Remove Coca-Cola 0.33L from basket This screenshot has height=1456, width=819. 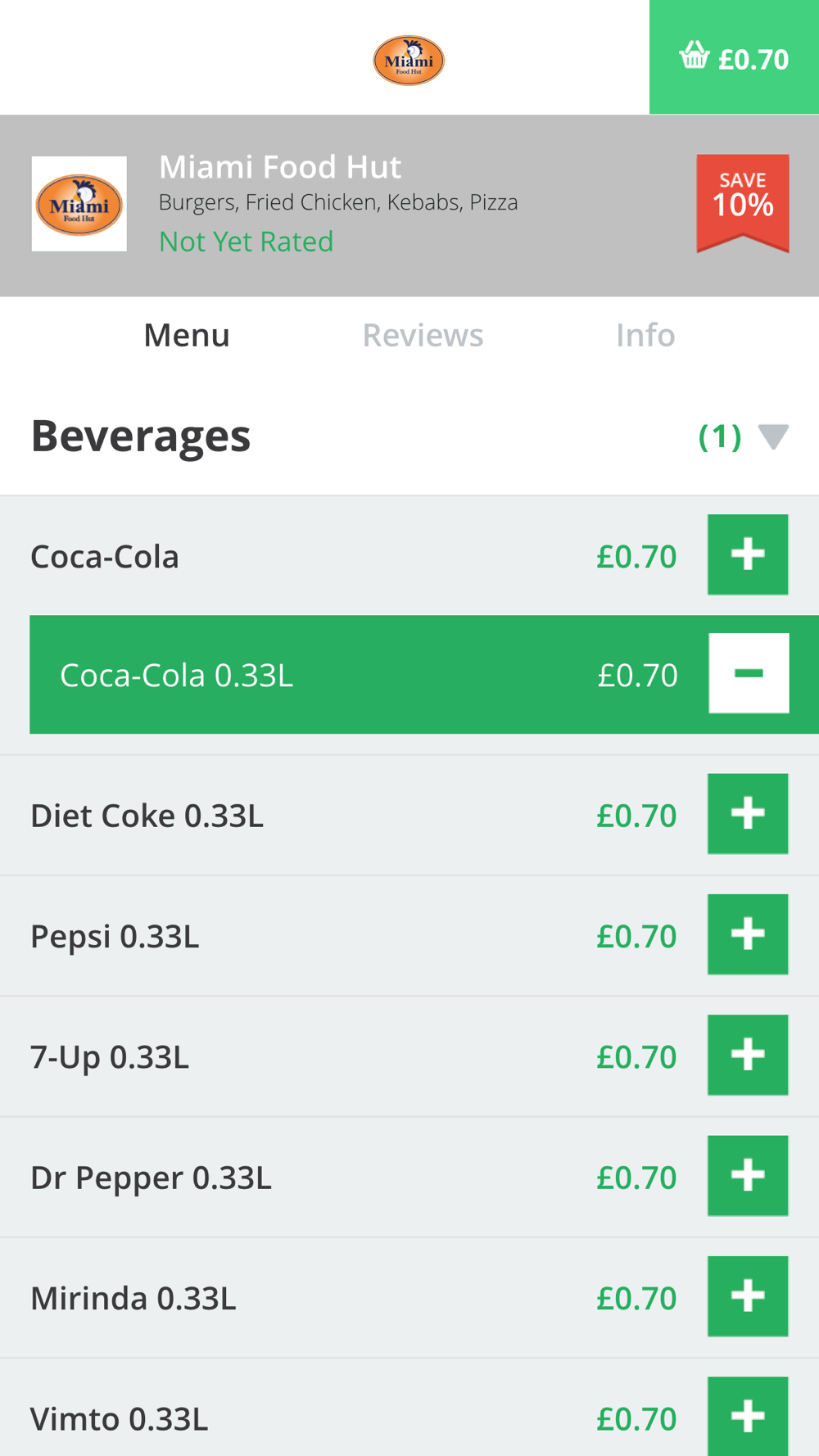749,673
